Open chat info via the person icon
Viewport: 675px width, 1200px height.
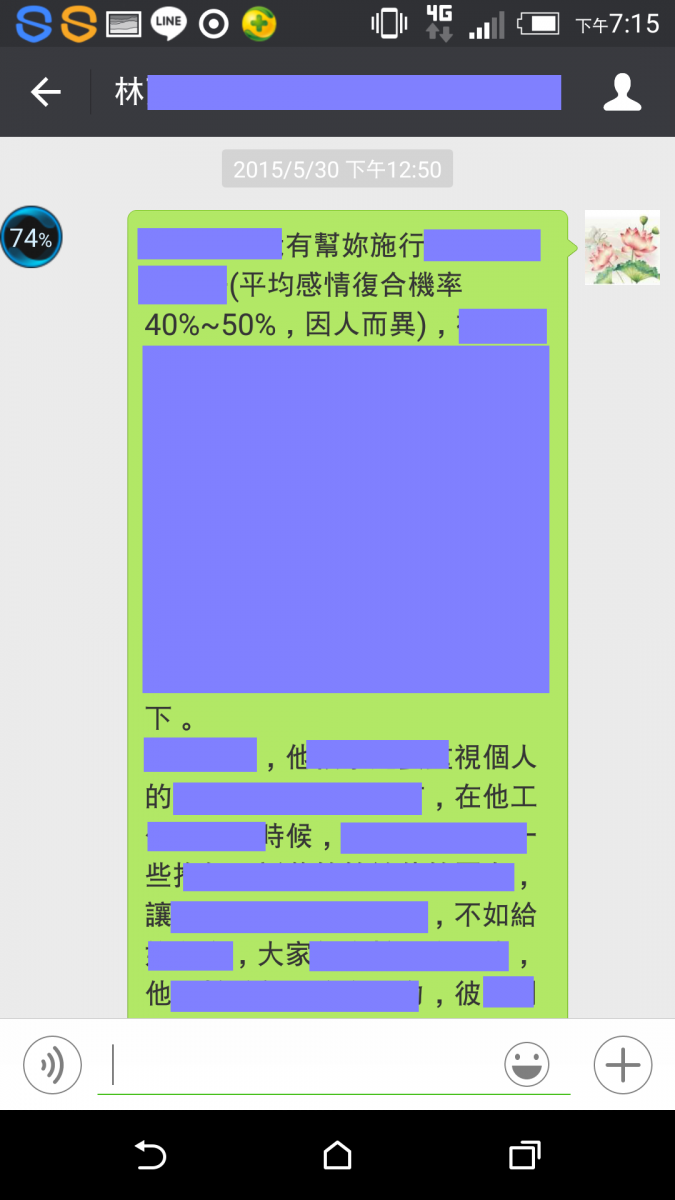[622, 93]
